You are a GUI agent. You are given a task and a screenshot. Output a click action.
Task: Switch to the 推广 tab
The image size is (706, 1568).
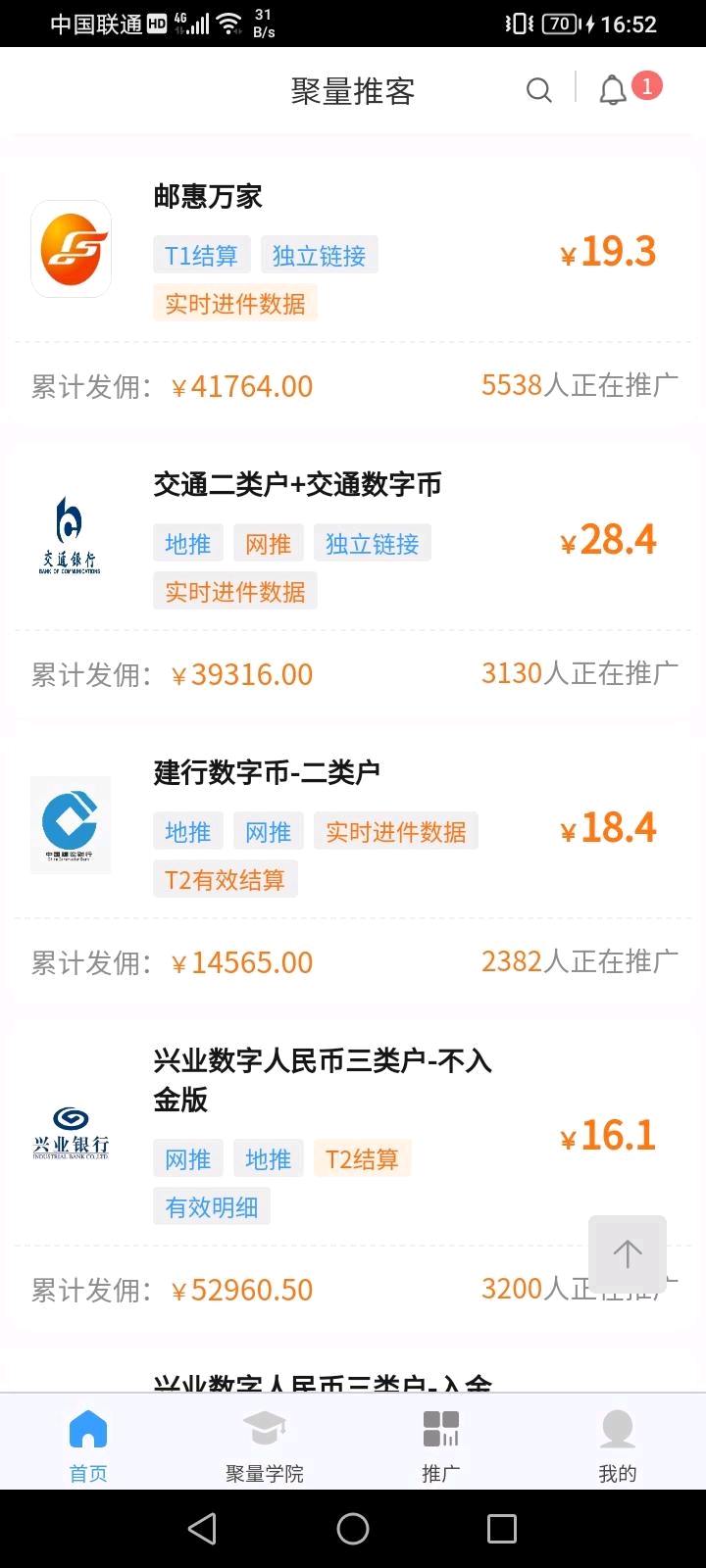point(441,1445)
